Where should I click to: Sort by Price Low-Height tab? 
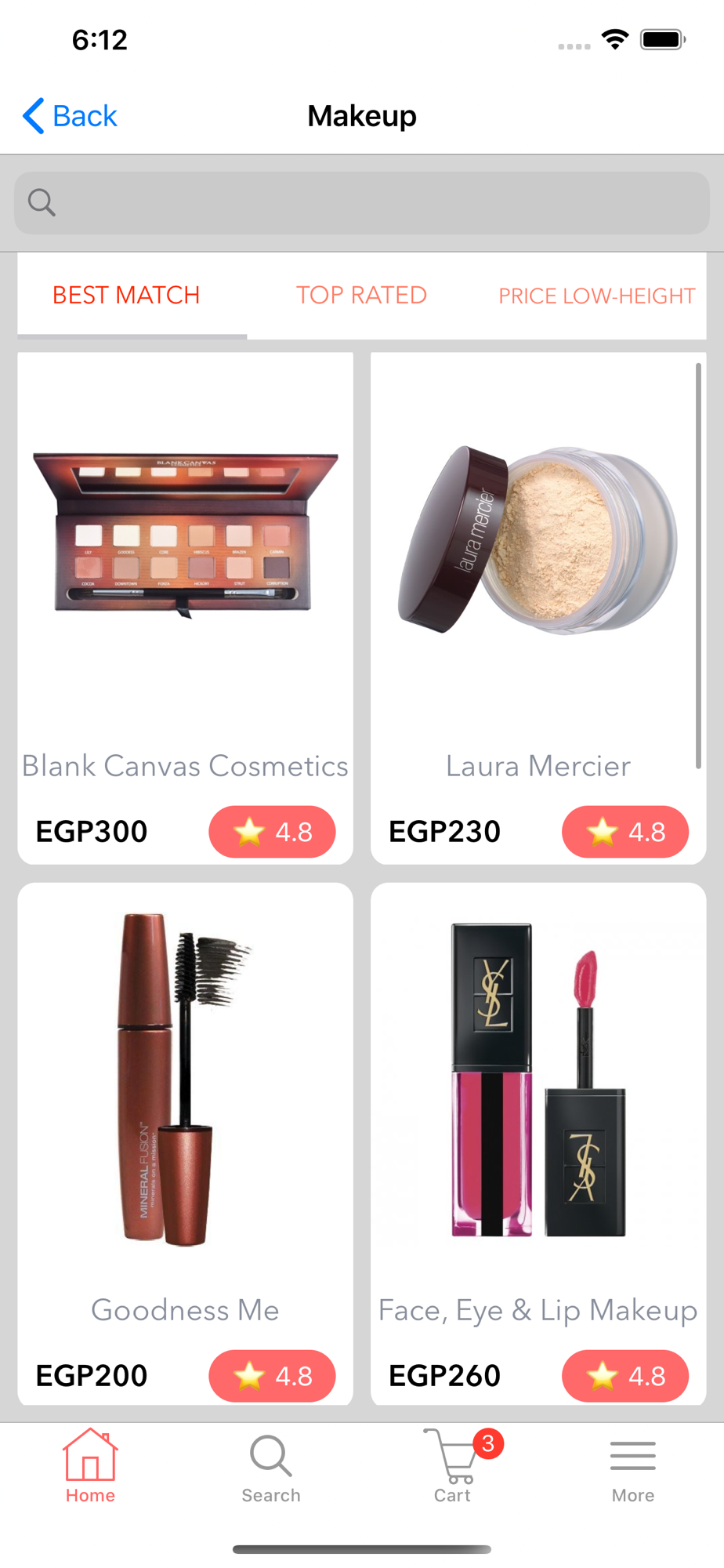[596, 296]
